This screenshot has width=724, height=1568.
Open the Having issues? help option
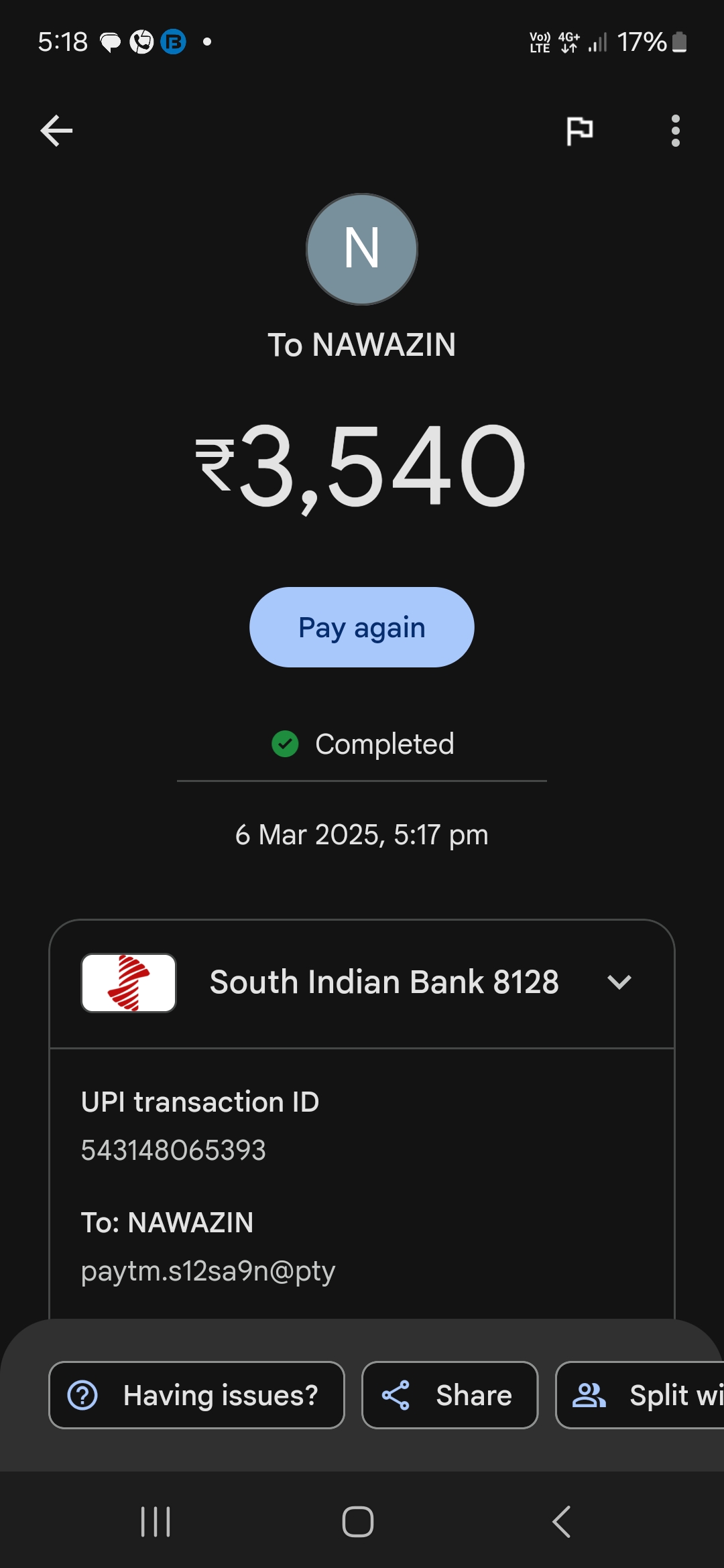[x=196, y=1395]
